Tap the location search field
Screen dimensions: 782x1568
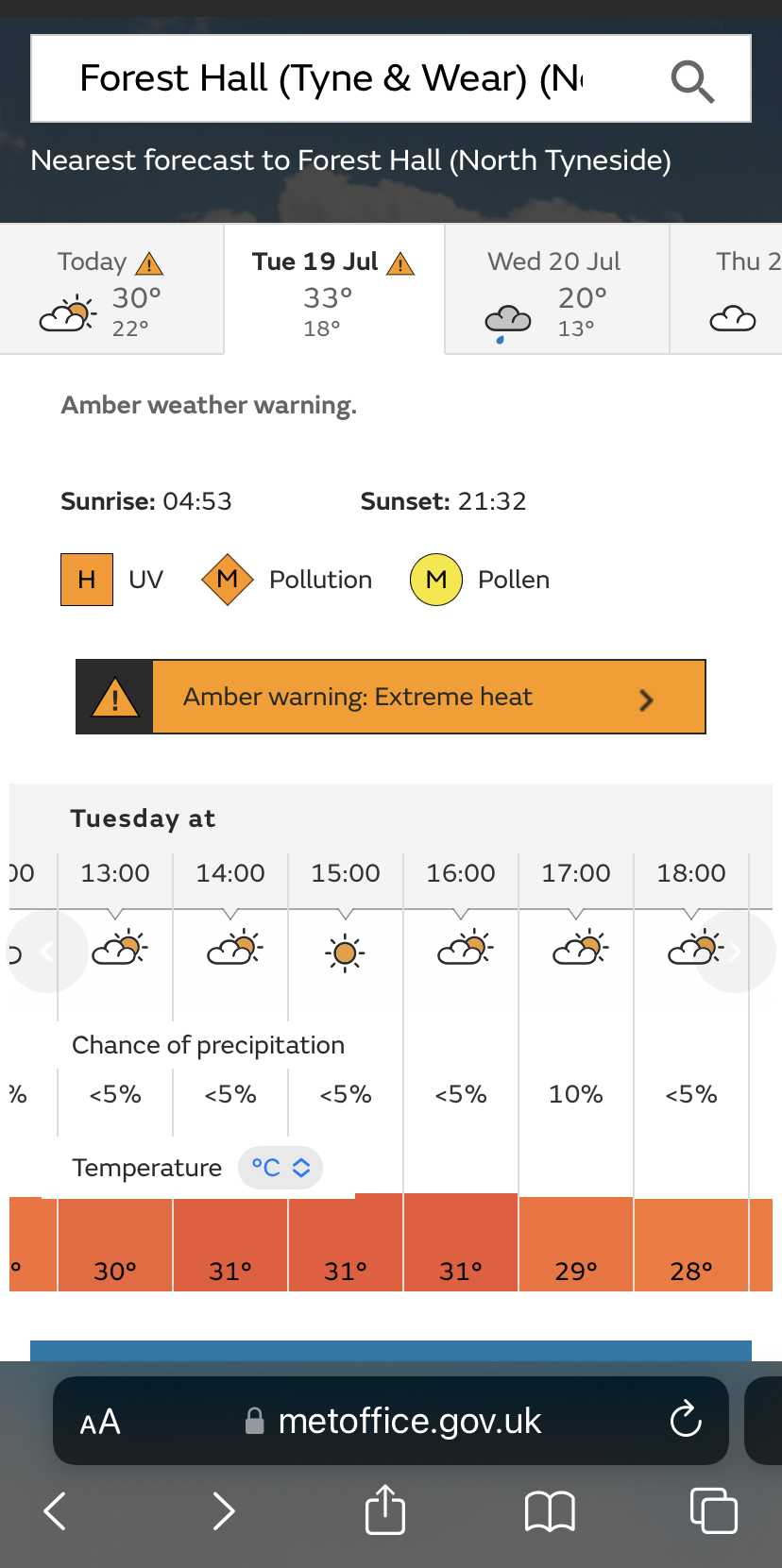(x=349, y=78)
